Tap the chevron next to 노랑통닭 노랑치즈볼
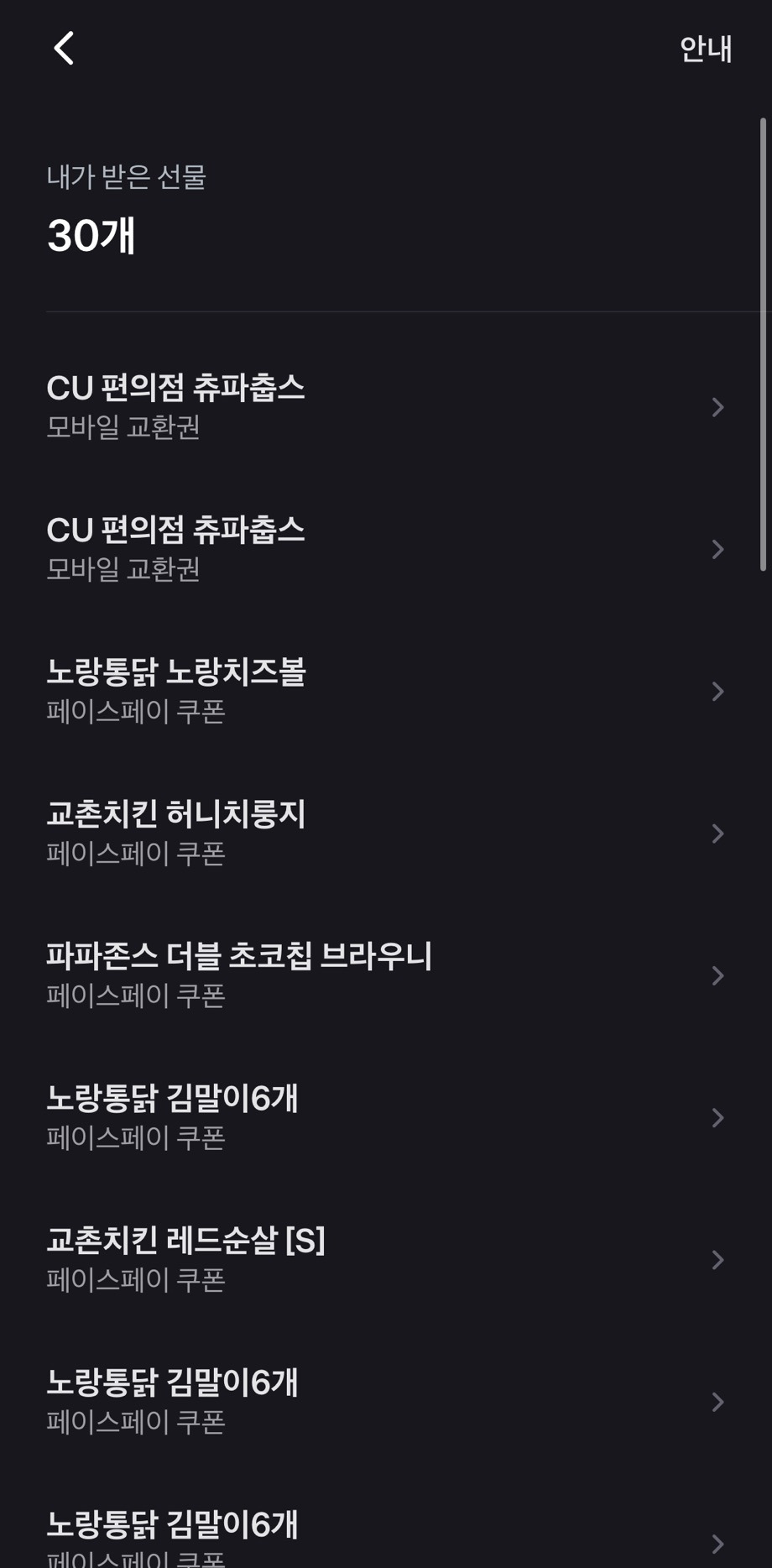Screen dimensions: 772x1568 [717, 692]
